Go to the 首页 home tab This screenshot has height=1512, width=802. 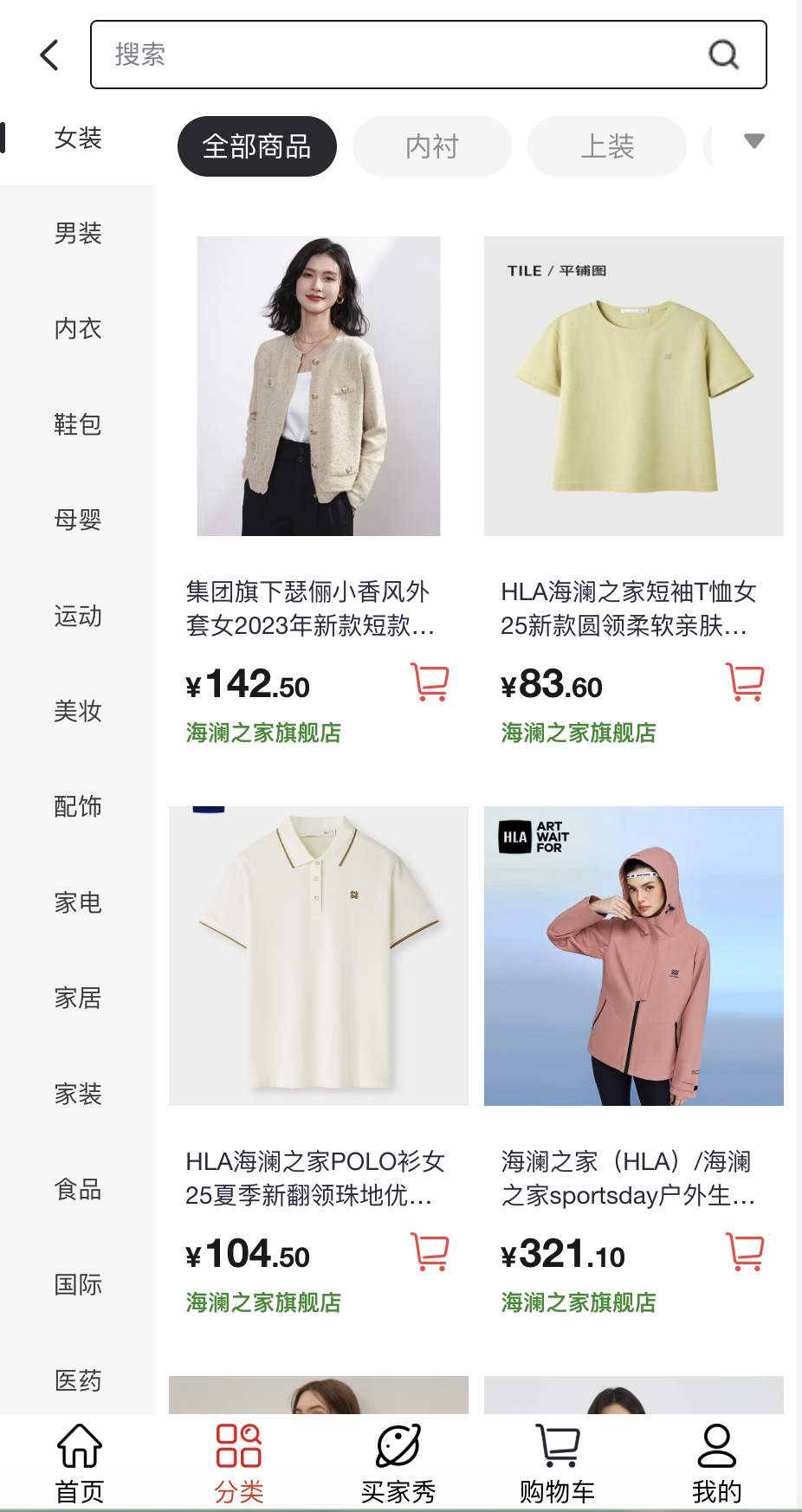[x=80, y=1462]
